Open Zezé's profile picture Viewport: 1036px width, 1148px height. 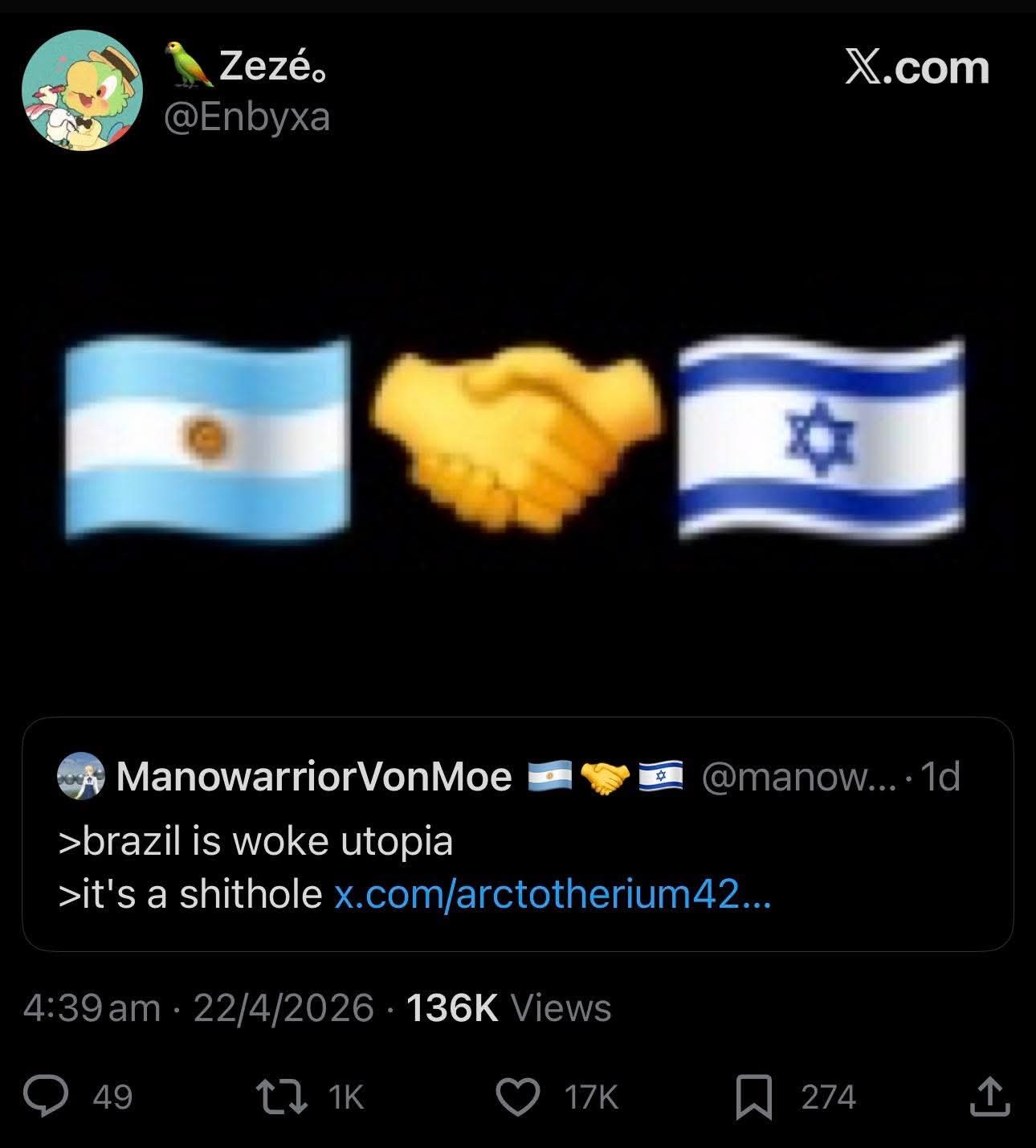tap(82, 90)
